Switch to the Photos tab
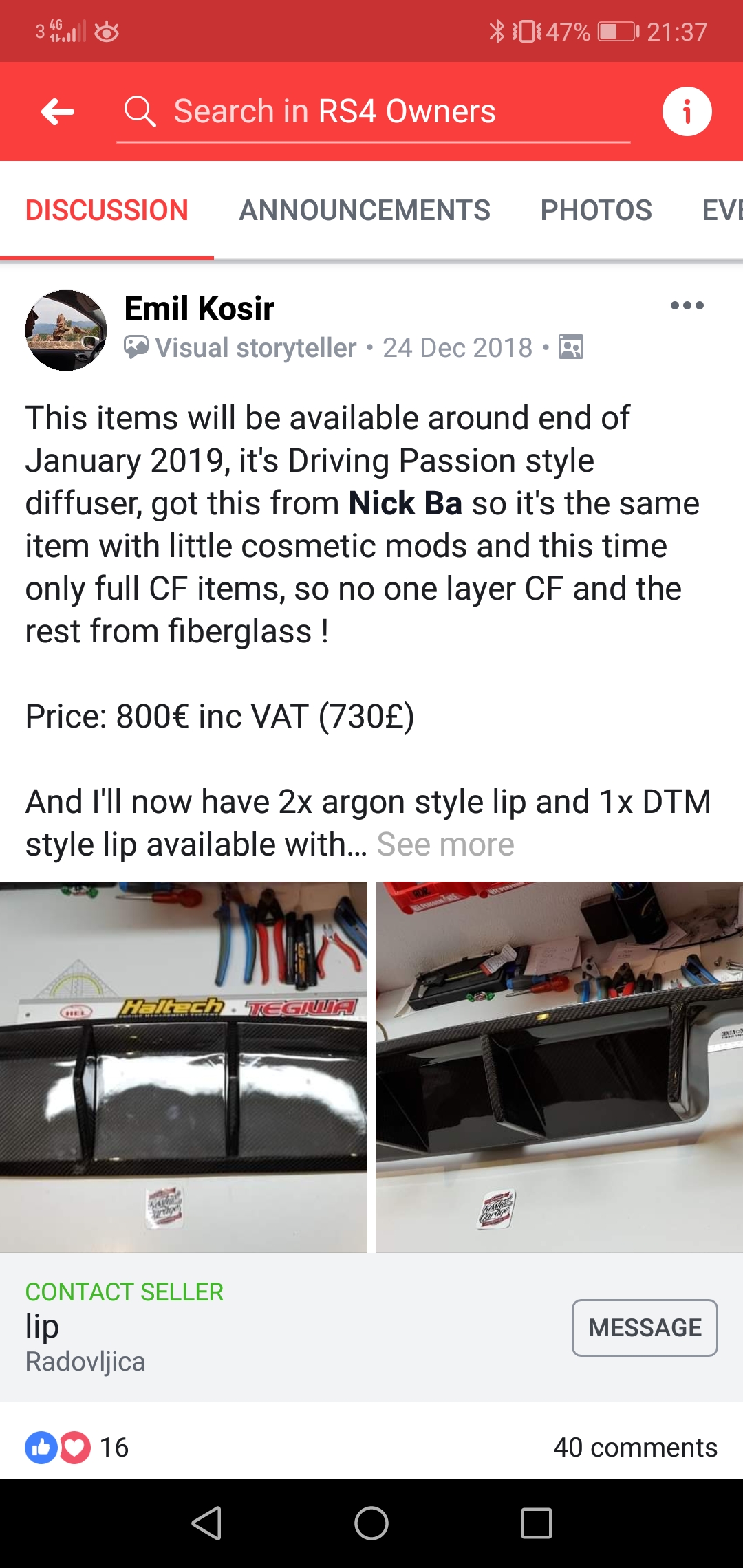 click(596, 210)
